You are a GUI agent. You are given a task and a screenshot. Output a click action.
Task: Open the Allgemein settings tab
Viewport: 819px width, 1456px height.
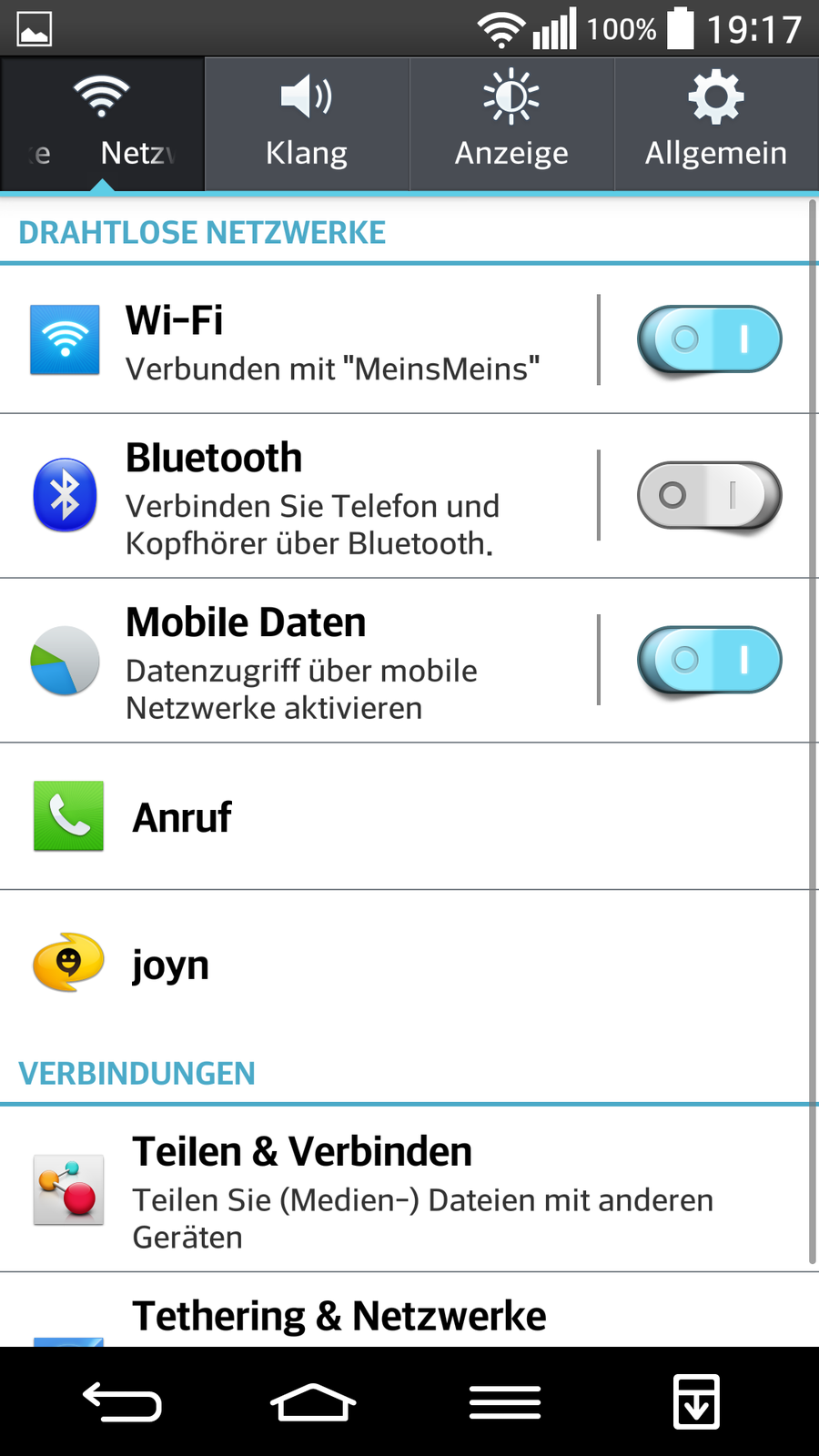pos(716,125)
